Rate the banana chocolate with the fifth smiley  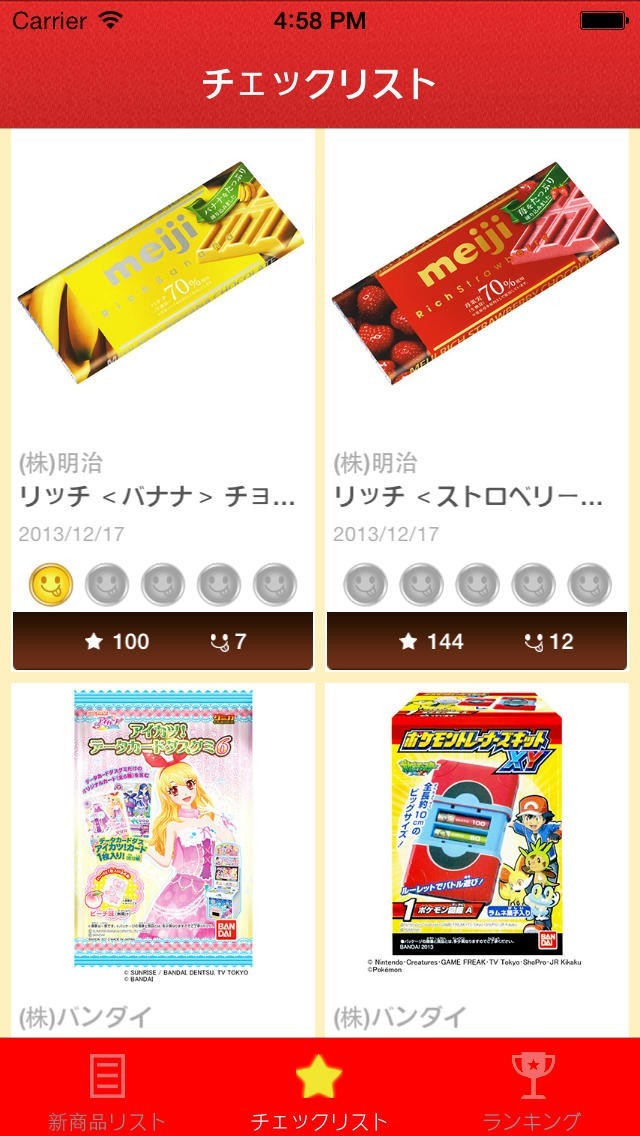pyautogui.click(x=275, y=584)
